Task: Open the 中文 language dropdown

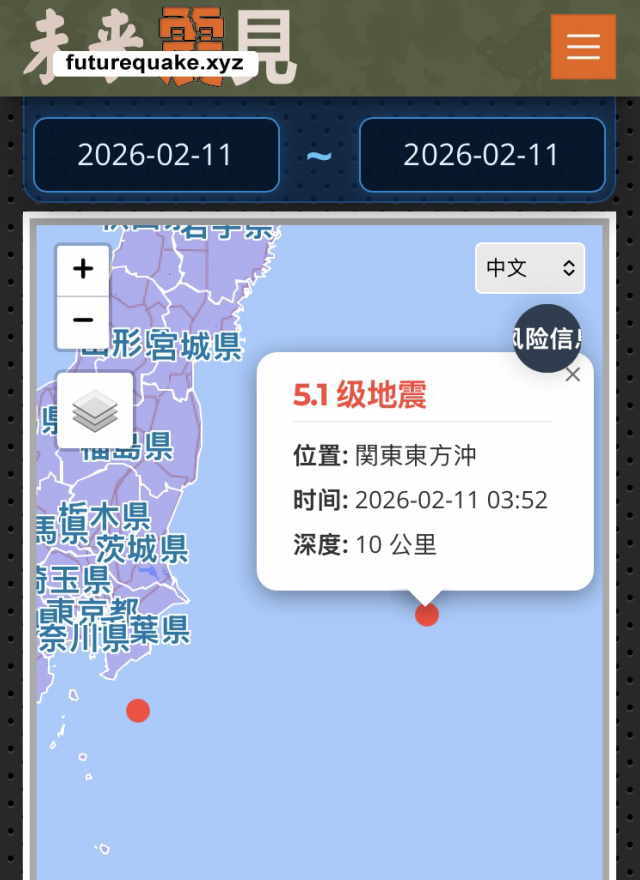Action: coord(530,268)
